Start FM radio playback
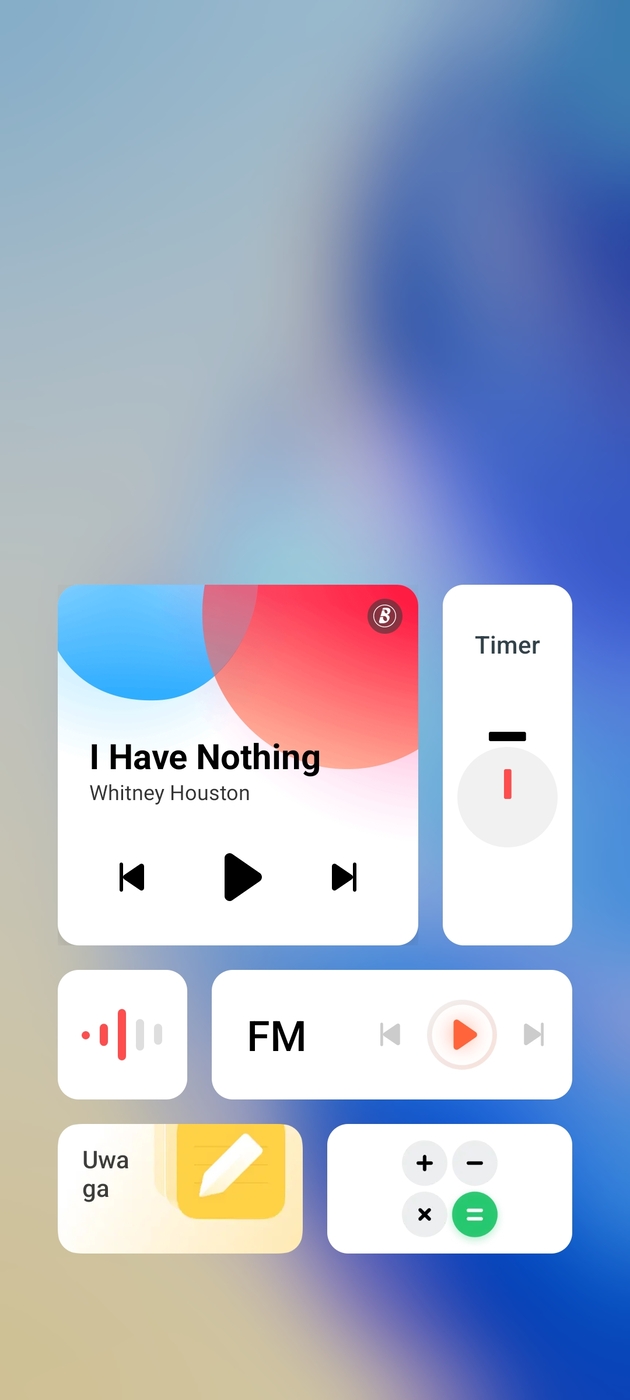This screenshot has width=630, height=1400. click(x=462, y=1034)
